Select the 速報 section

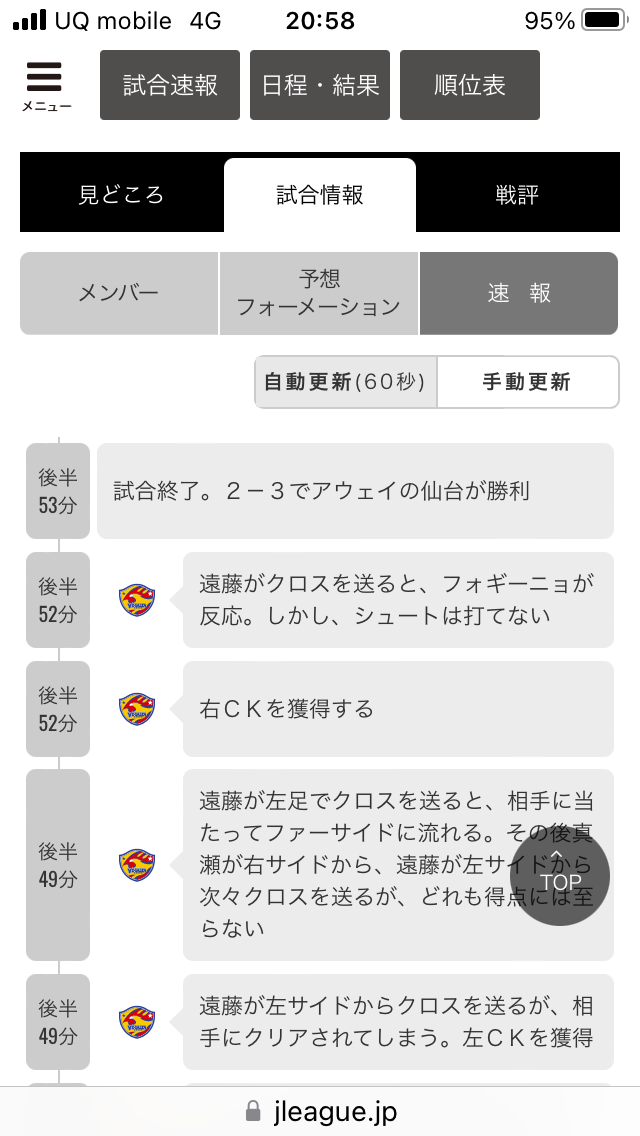point(519,293)
